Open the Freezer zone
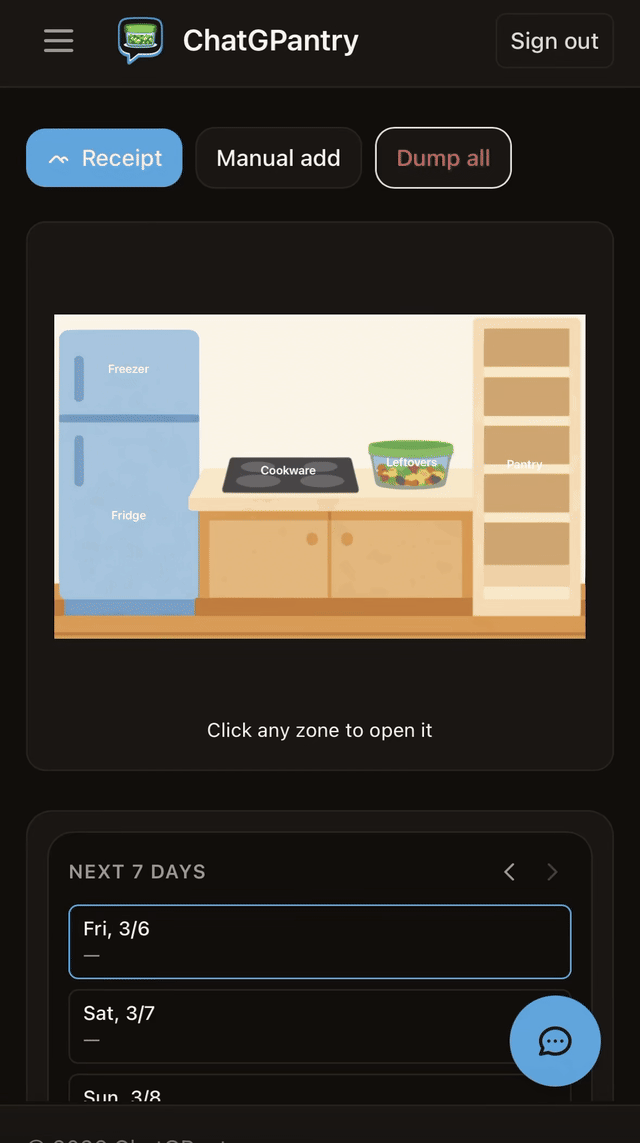 point(129,369)
